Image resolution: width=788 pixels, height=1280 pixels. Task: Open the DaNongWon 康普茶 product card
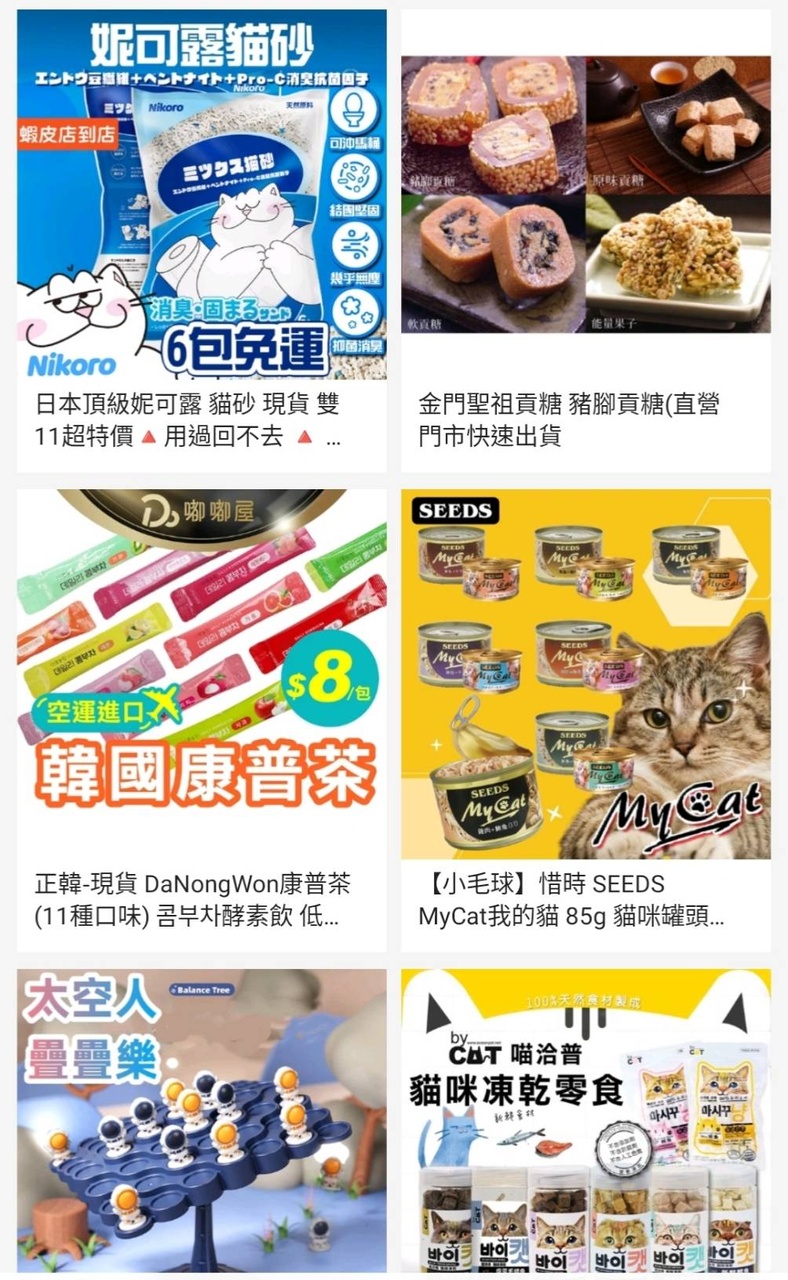coord(202,720)
